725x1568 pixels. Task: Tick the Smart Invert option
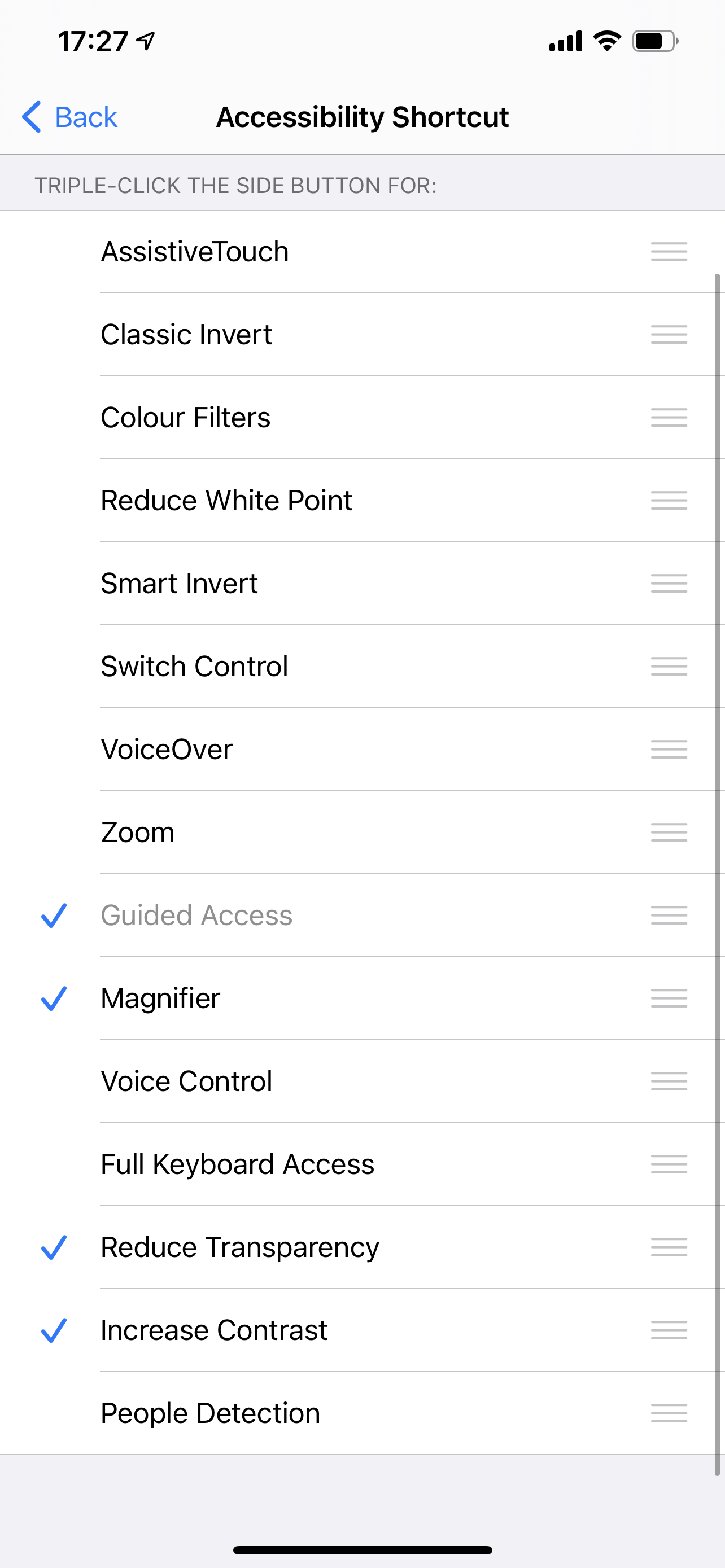(x=362, y=583)
